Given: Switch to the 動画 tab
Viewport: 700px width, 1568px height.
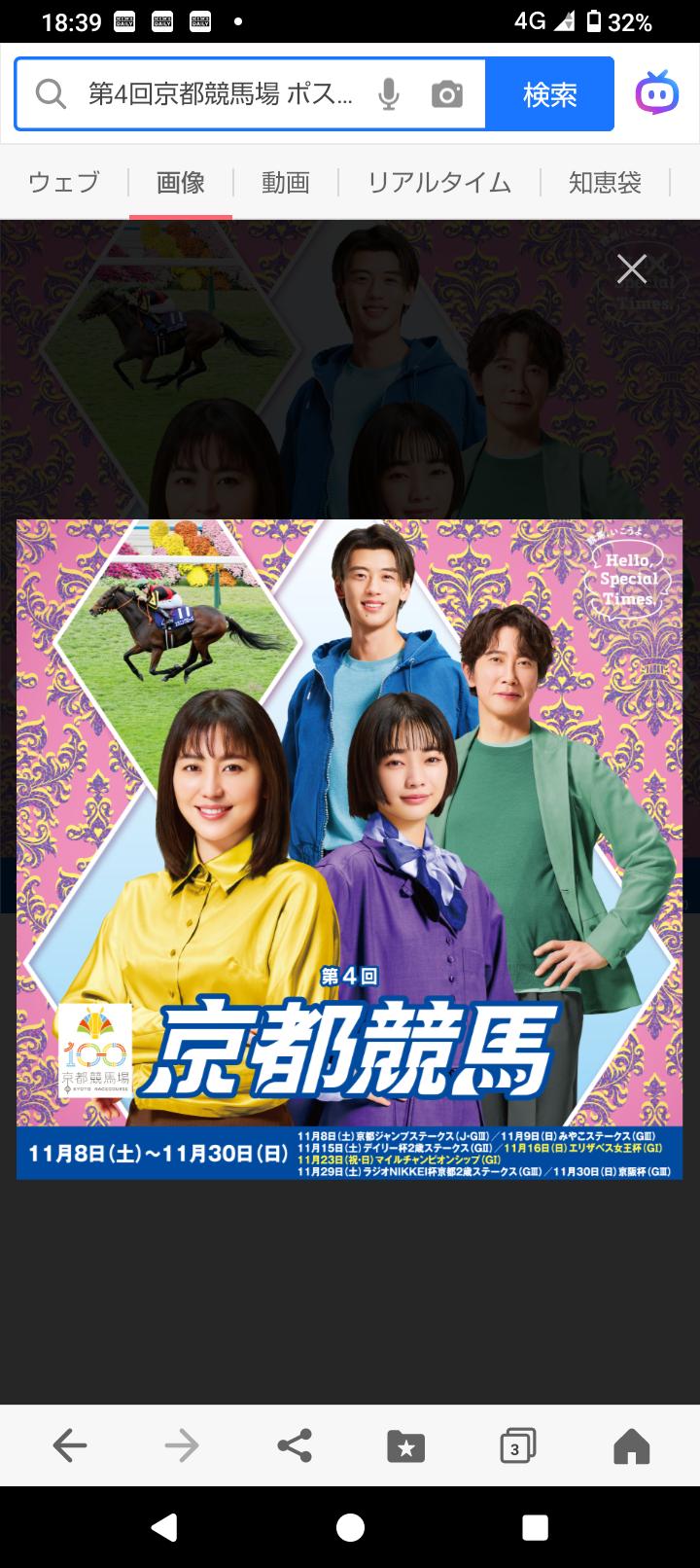Looking at the screenshot, I should coord(286,182).
